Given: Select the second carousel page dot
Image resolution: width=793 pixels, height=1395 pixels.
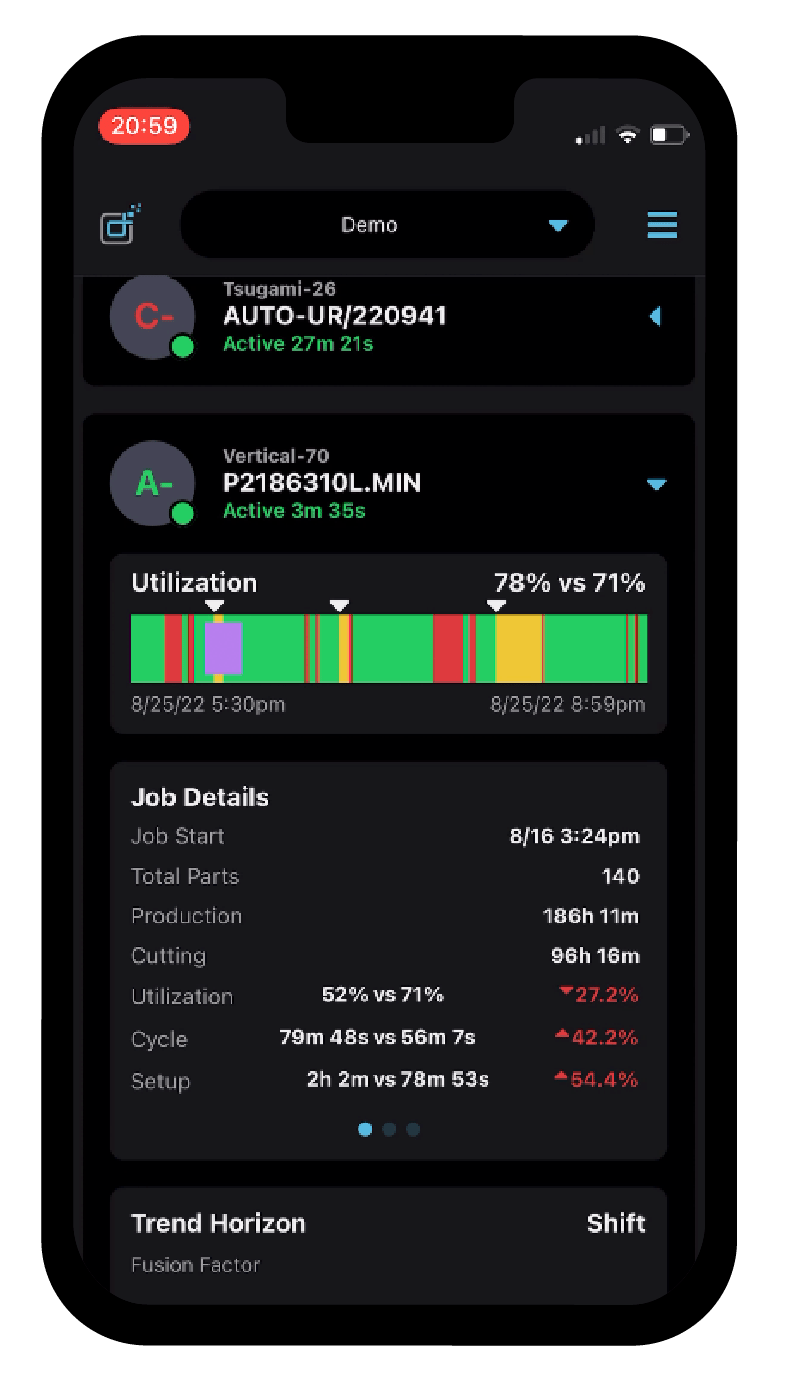Looking at the screenshot, I should (x=389, y=1129).
